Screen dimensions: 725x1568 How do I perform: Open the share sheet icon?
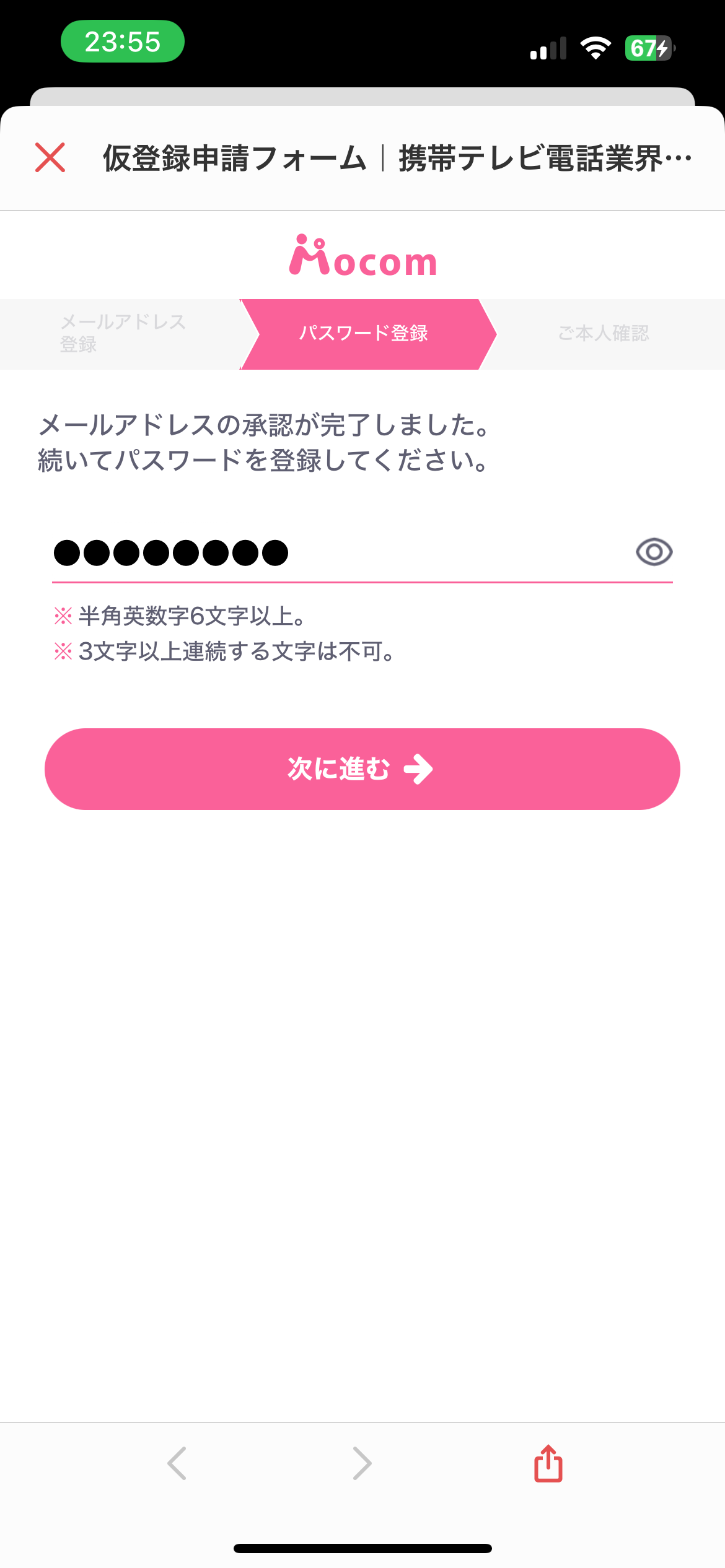[x=548, y=1463]
